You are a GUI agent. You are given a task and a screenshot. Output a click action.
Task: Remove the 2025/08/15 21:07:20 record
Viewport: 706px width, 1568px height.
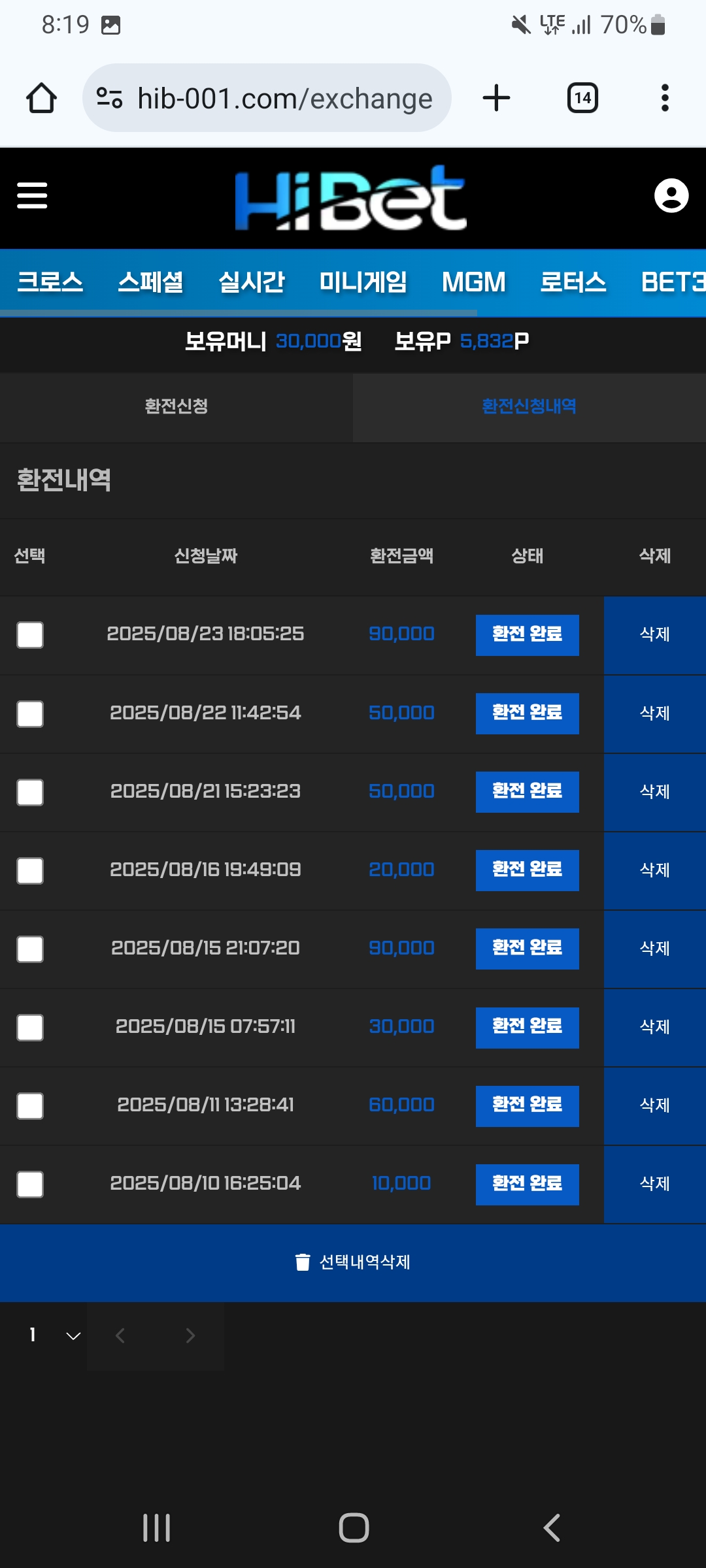point(654,949)
